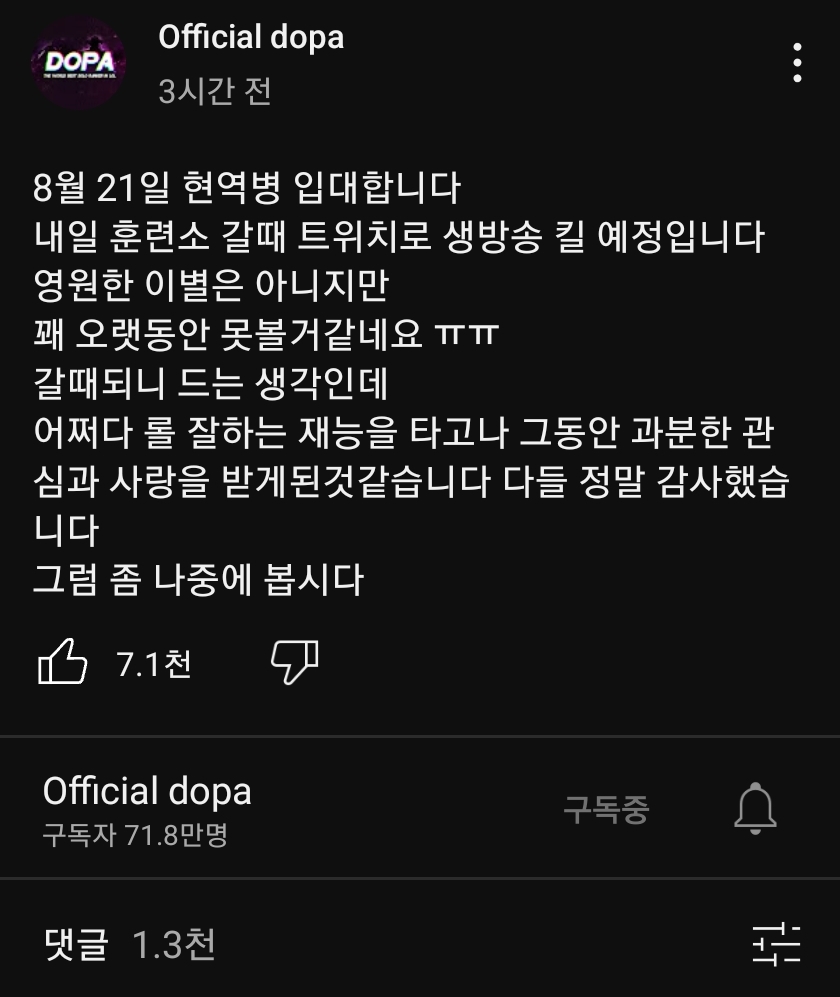The width and height of the screenshot is (840, 997).
Task: Open the Official dopa channel page
Action: point(147,792)
